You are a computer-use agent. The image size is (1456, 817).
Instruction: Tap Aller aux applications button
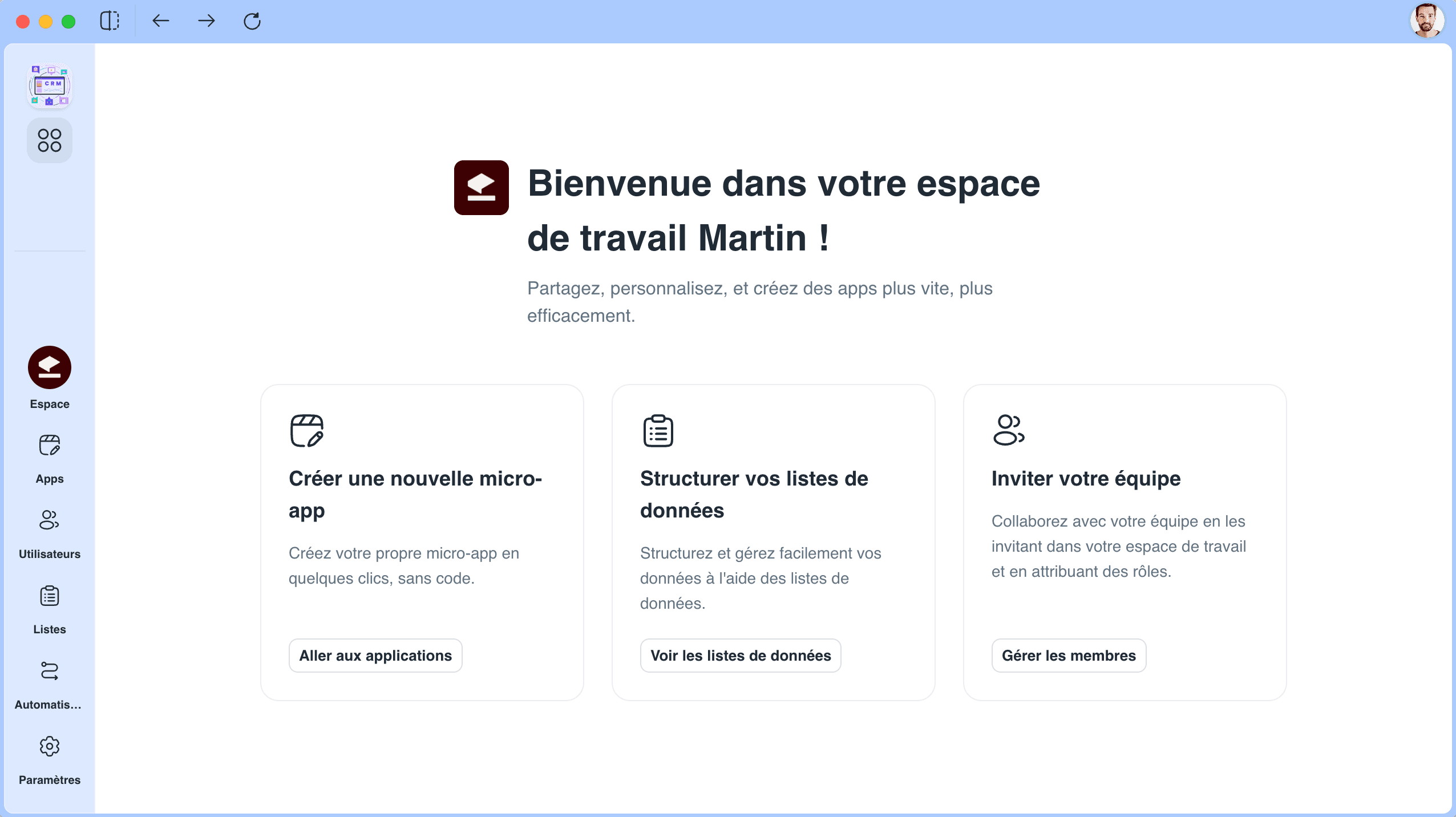click(375, 656)
